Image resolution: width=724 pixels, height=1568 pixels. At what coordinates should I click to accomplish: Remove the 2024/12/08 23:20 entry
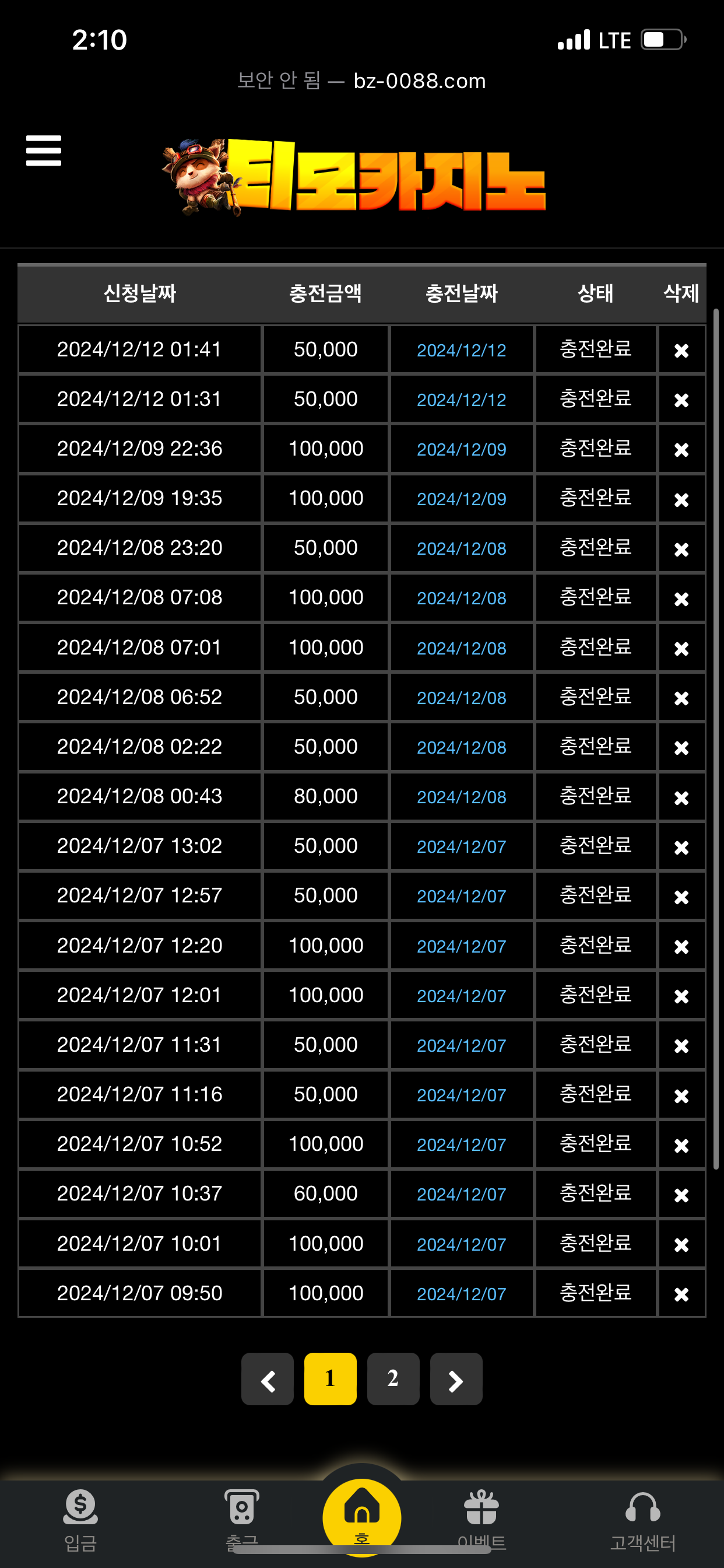pos(681,549)
